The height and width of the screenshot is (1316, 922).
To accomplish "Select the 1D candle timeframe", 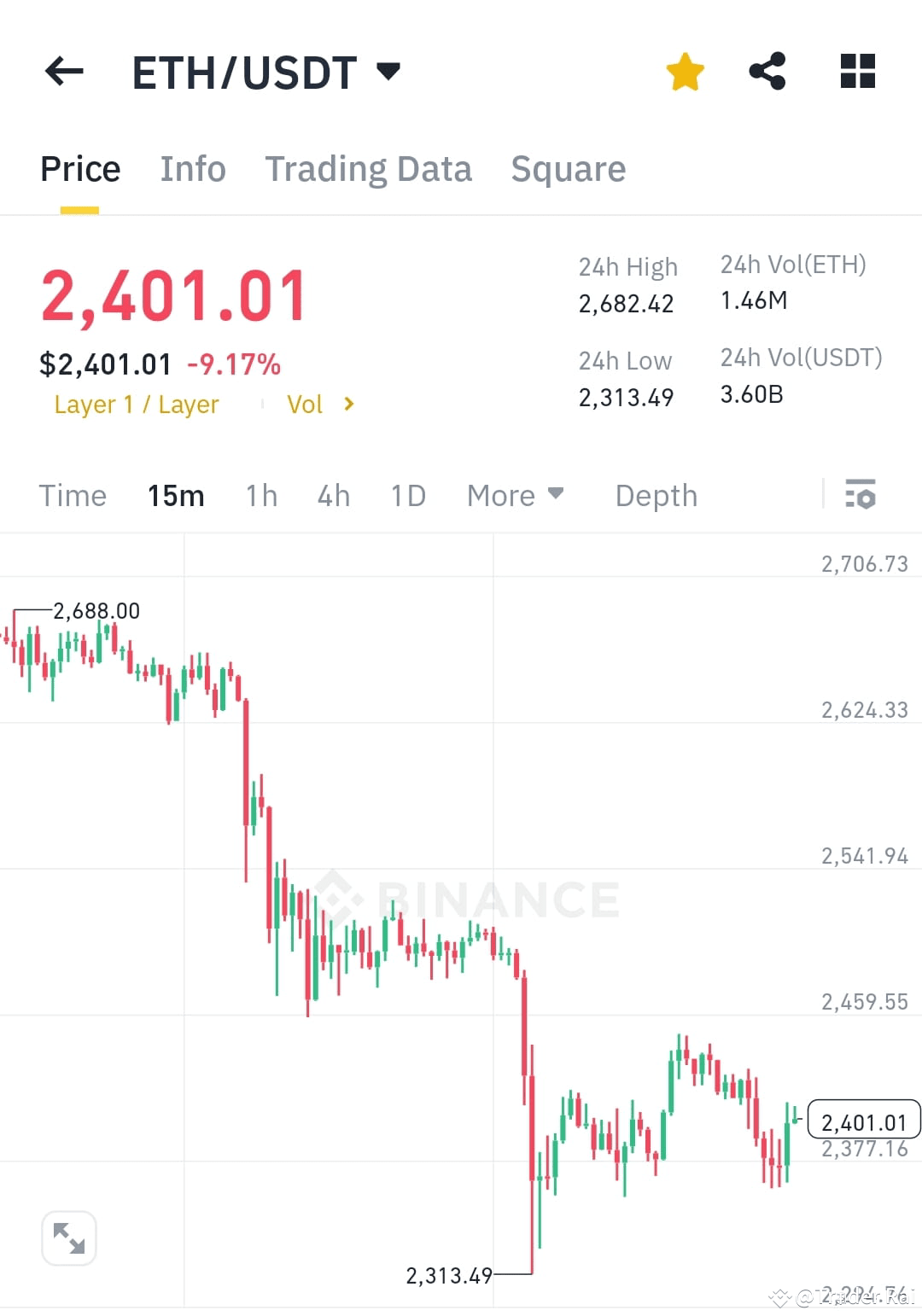I will 407,495.
